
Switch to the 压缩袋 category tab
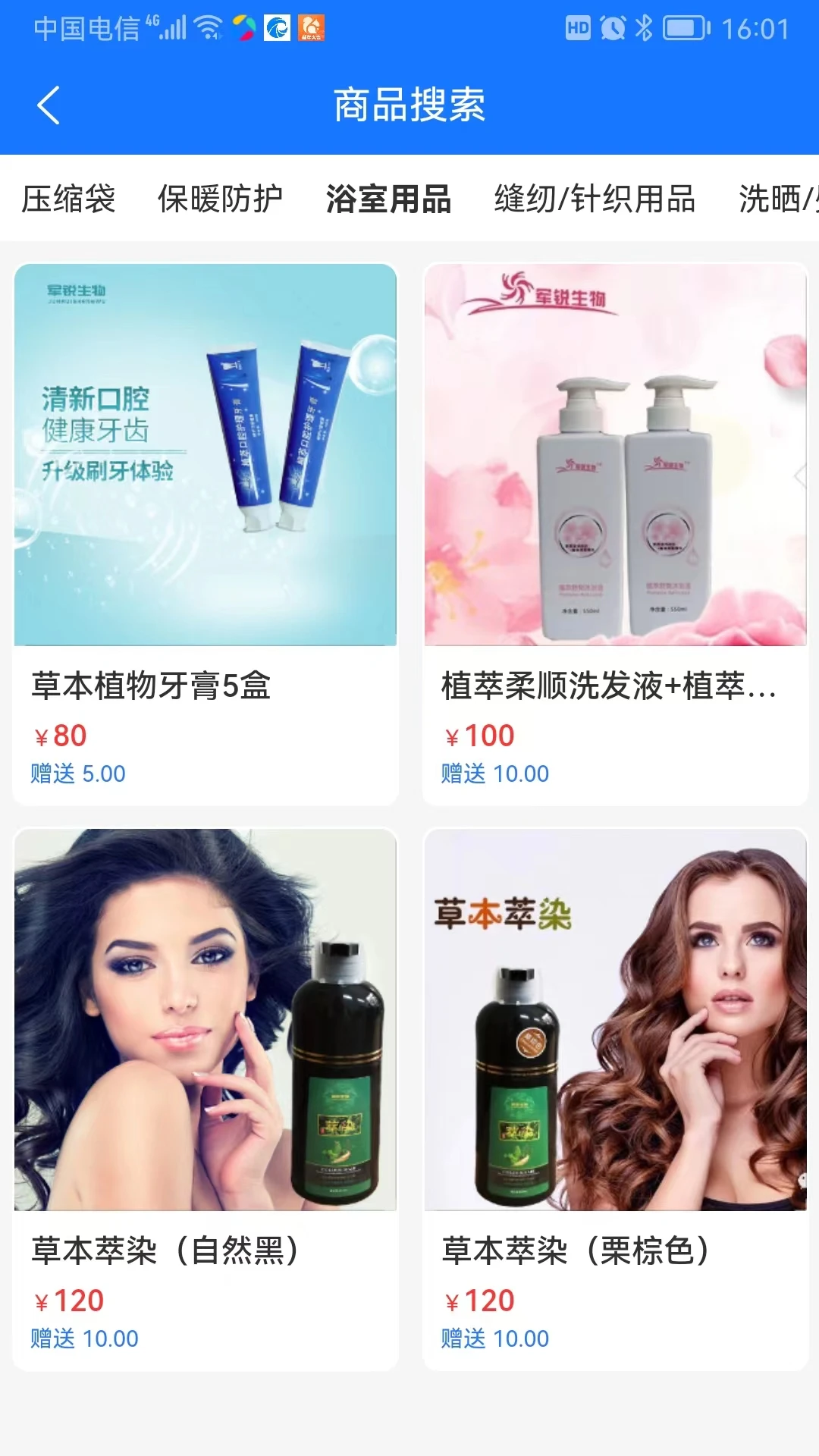tap(68, 199)
